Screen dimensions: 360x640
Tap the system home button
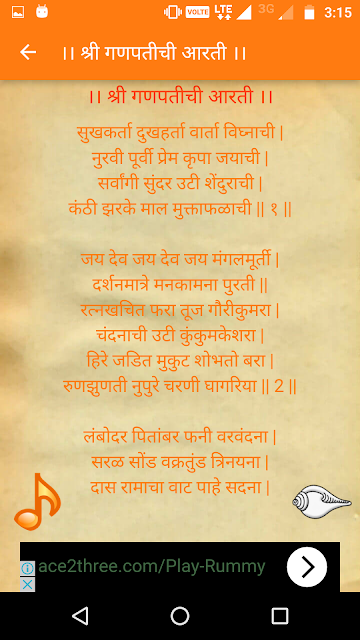[x=180, y=616]
